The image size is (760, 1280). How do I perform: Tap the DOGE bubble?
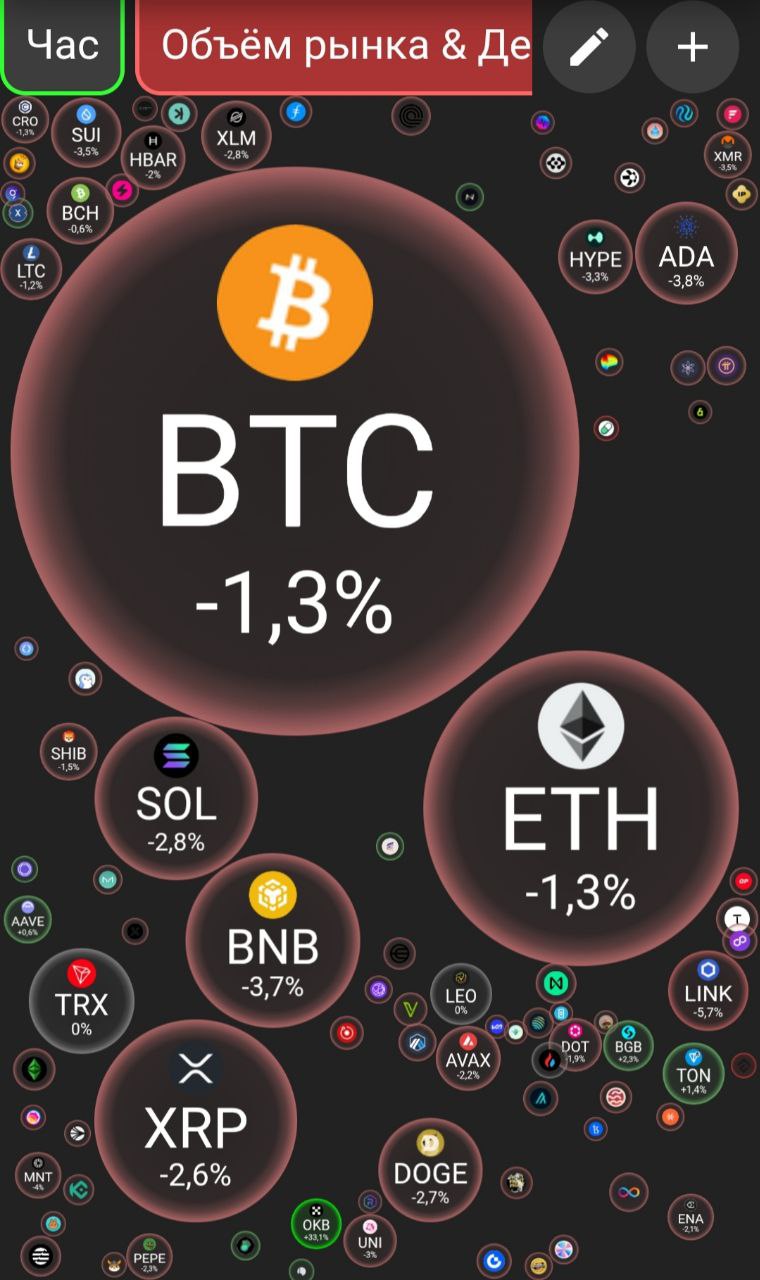click(430, 1170)
